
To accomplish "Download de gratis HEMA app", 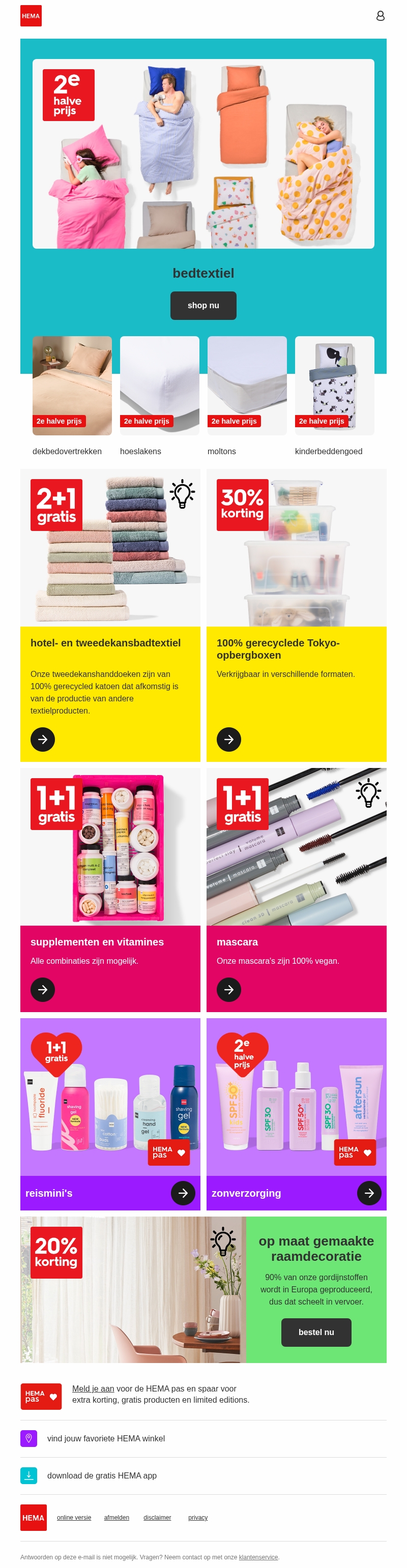I will [102, 1475].
